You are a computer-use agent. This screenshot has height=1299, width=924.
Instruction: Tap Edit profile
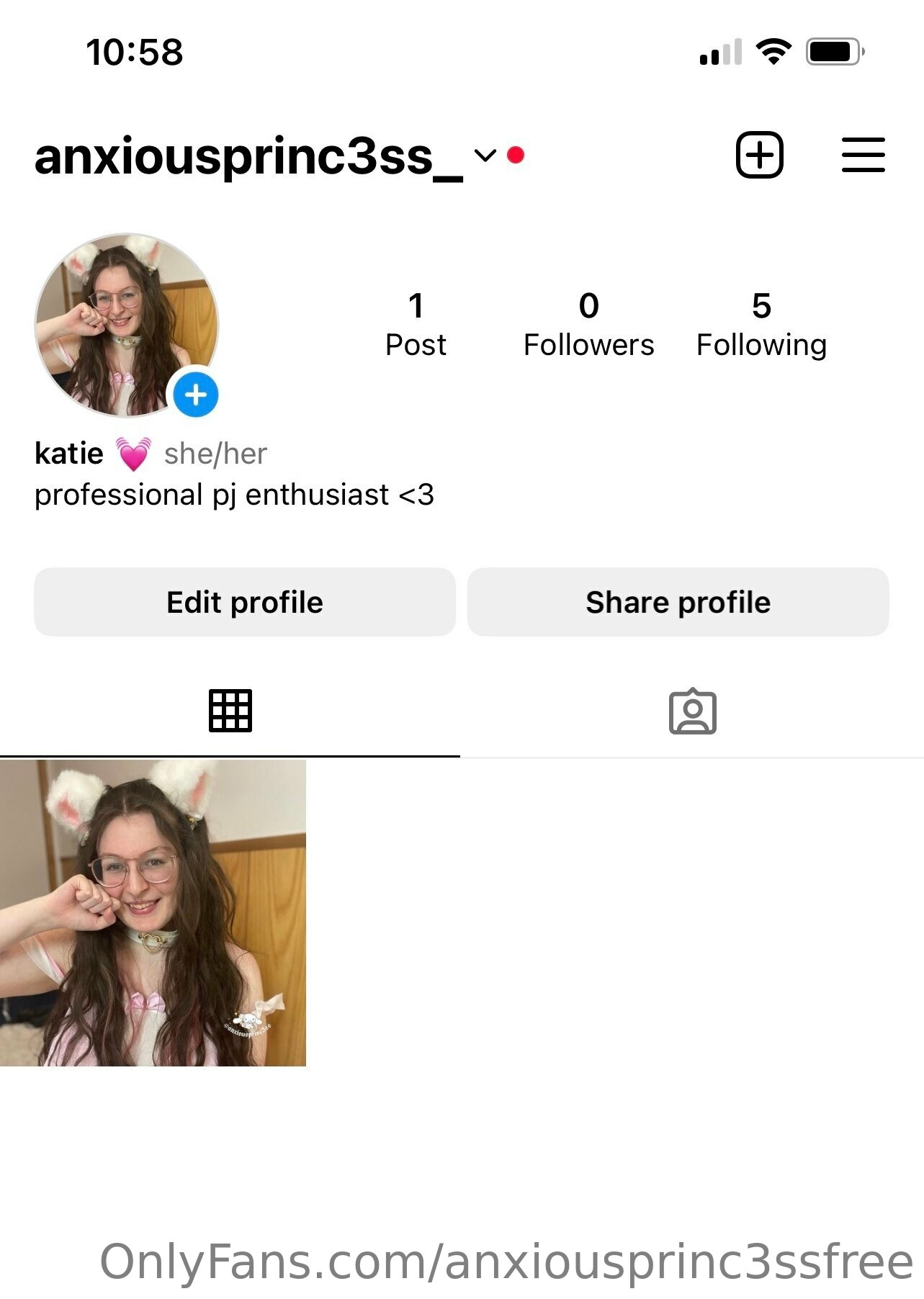[x=245, y=602]
